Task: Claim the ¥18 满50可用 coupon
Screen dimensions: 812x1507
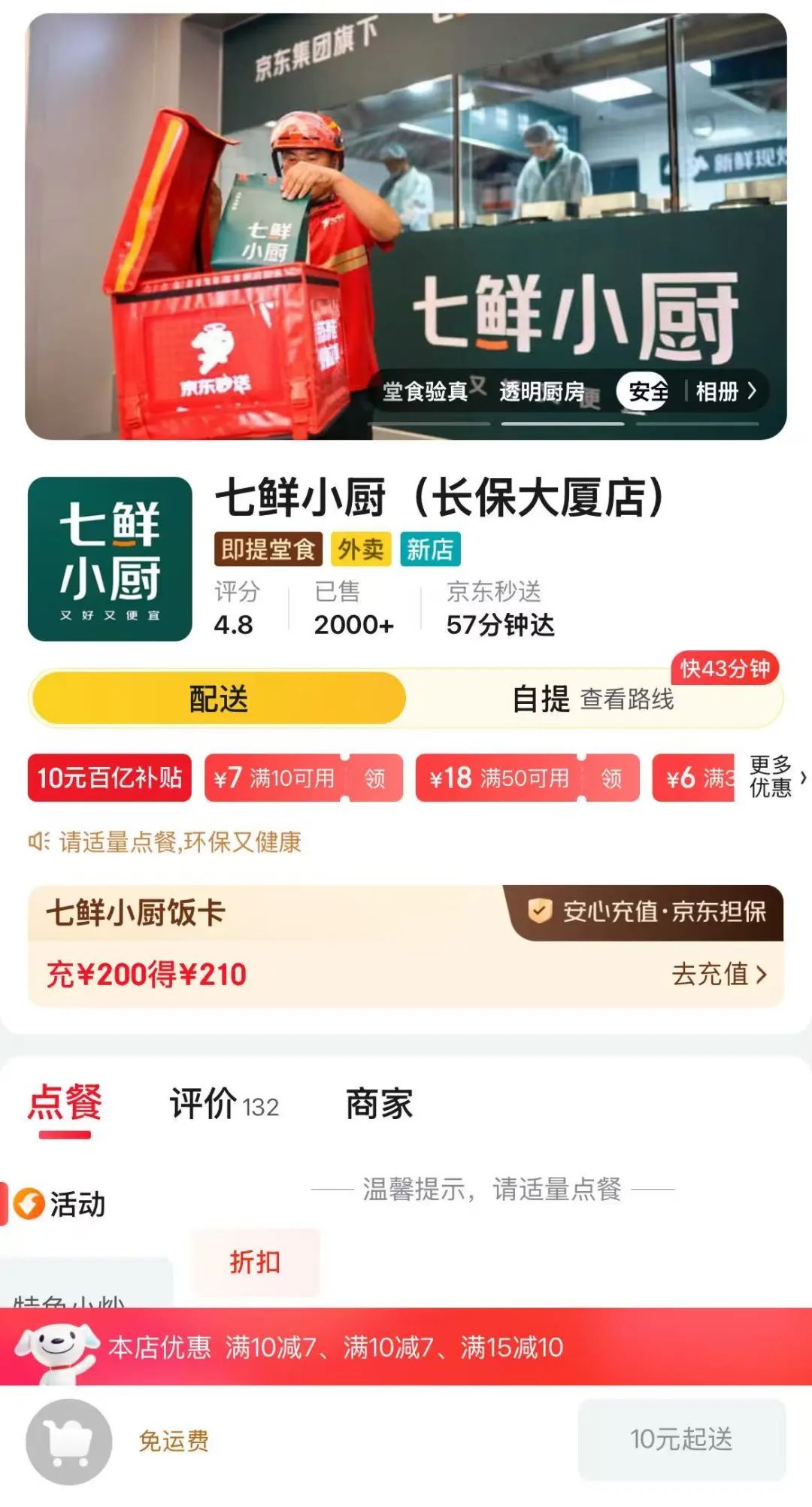Action: (x=611, y=778)
